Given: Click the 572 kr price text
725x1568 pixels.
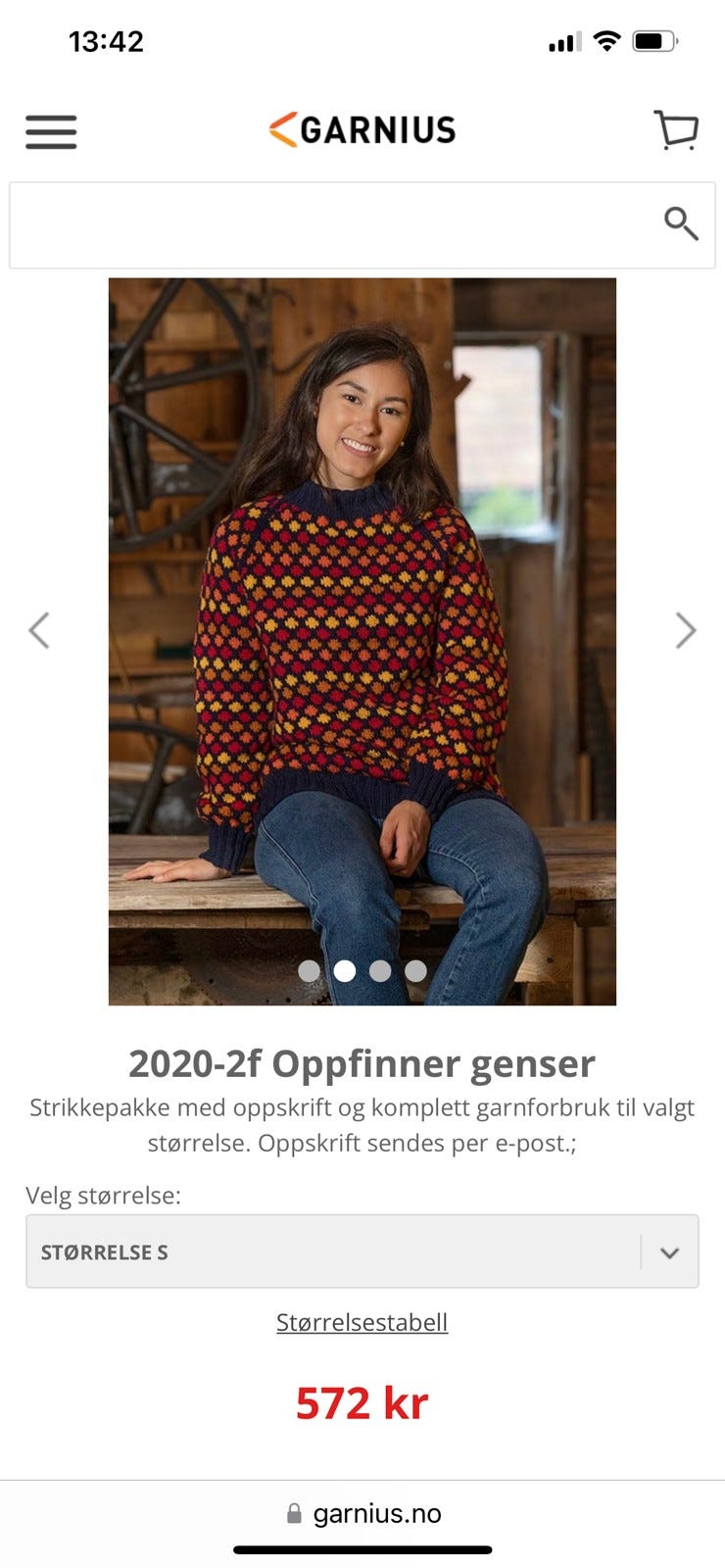Looking at the screenshot, I should (362, 1403).
